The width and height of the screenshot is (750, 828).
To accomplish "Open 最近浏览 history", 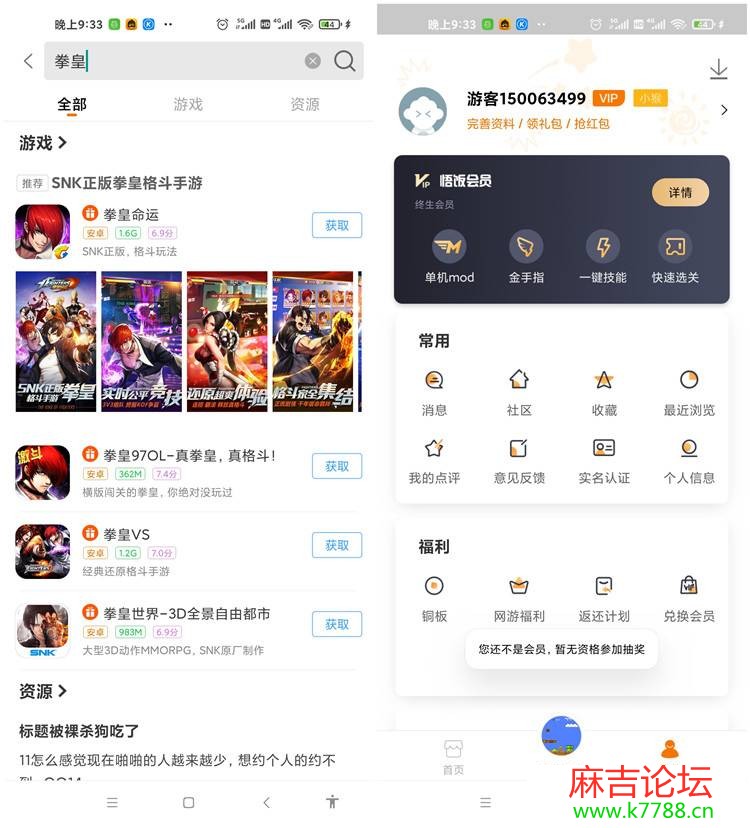I will pos(689,391).
